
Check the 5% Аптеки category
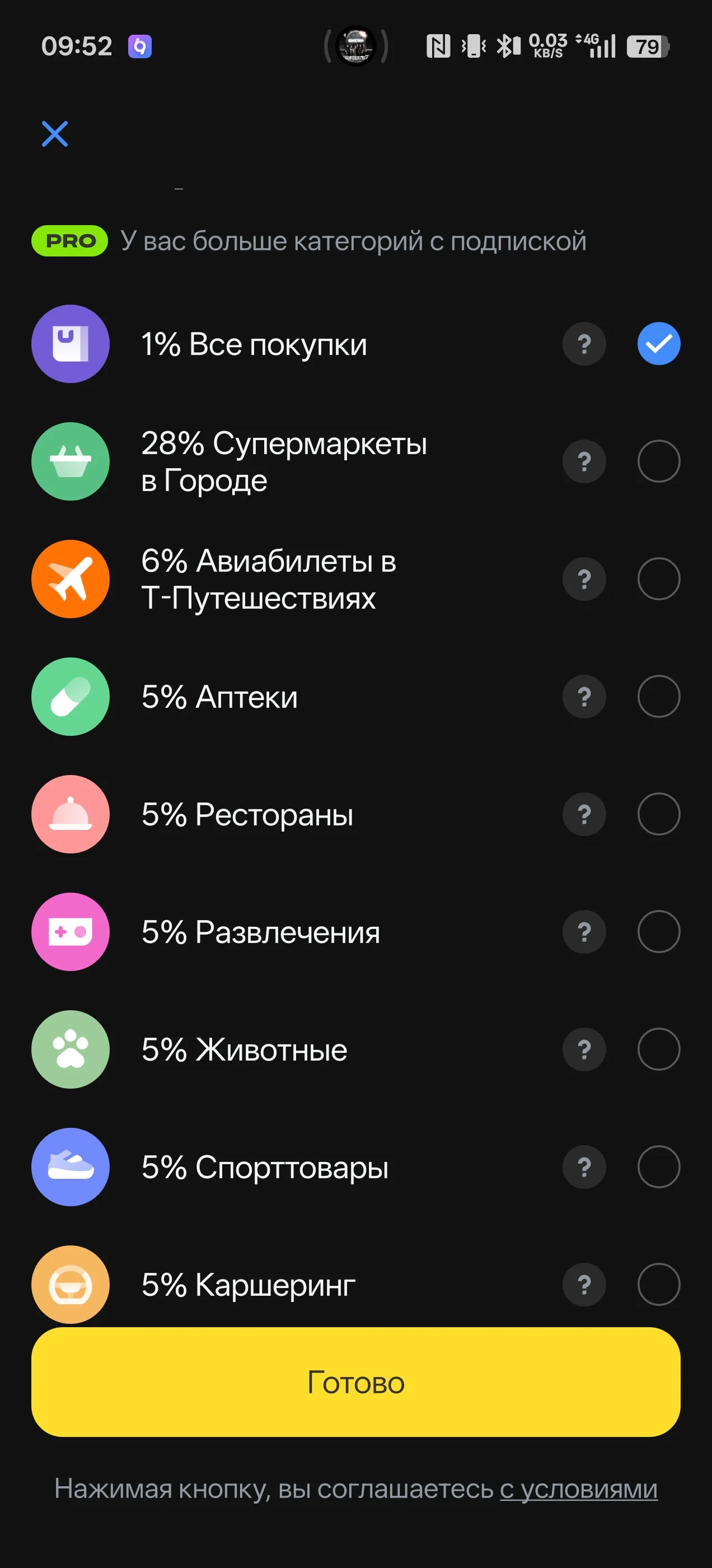(658, 696)
